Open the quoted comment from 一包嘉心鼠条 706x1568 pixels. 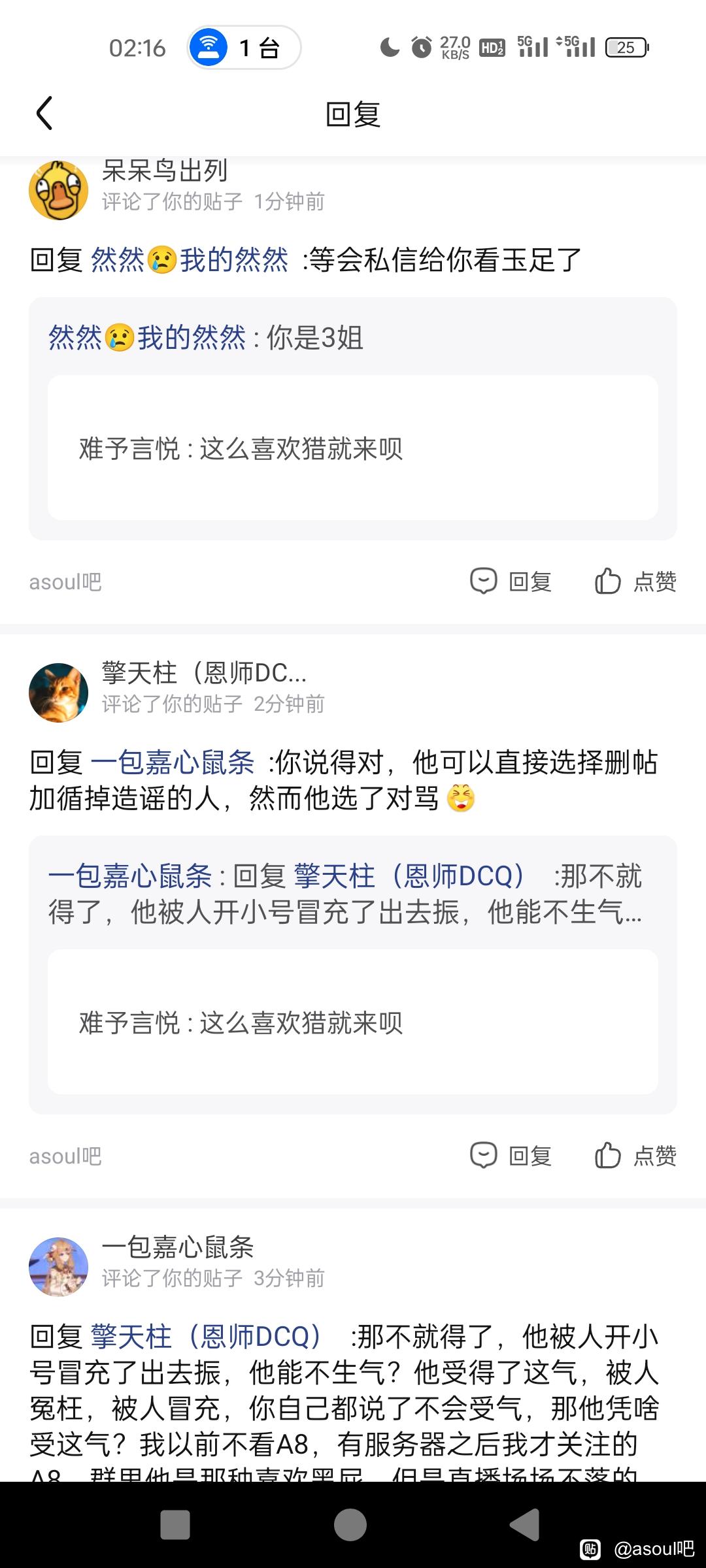tap(345, 893)
